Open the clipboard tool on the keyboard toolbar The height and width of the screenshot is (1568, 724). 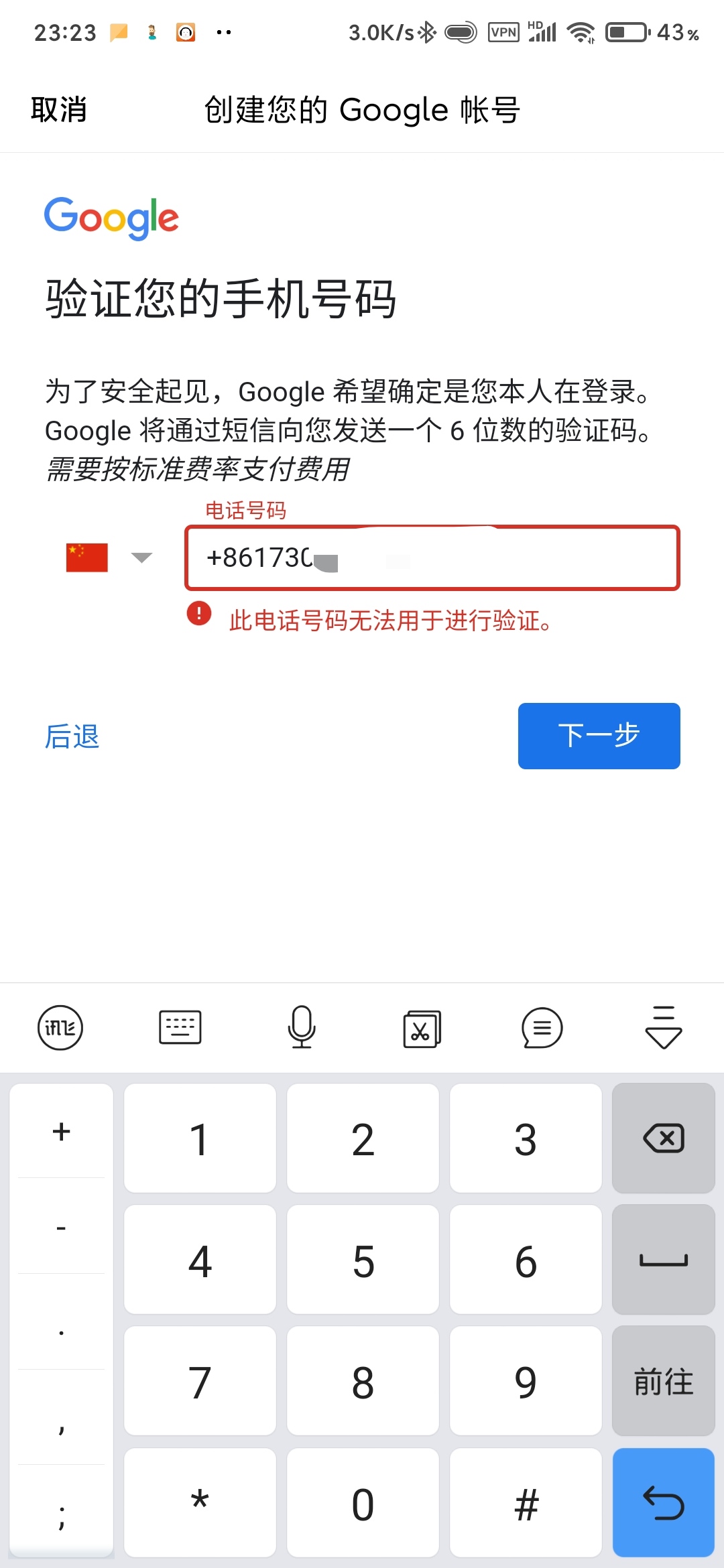(422, 1027)
